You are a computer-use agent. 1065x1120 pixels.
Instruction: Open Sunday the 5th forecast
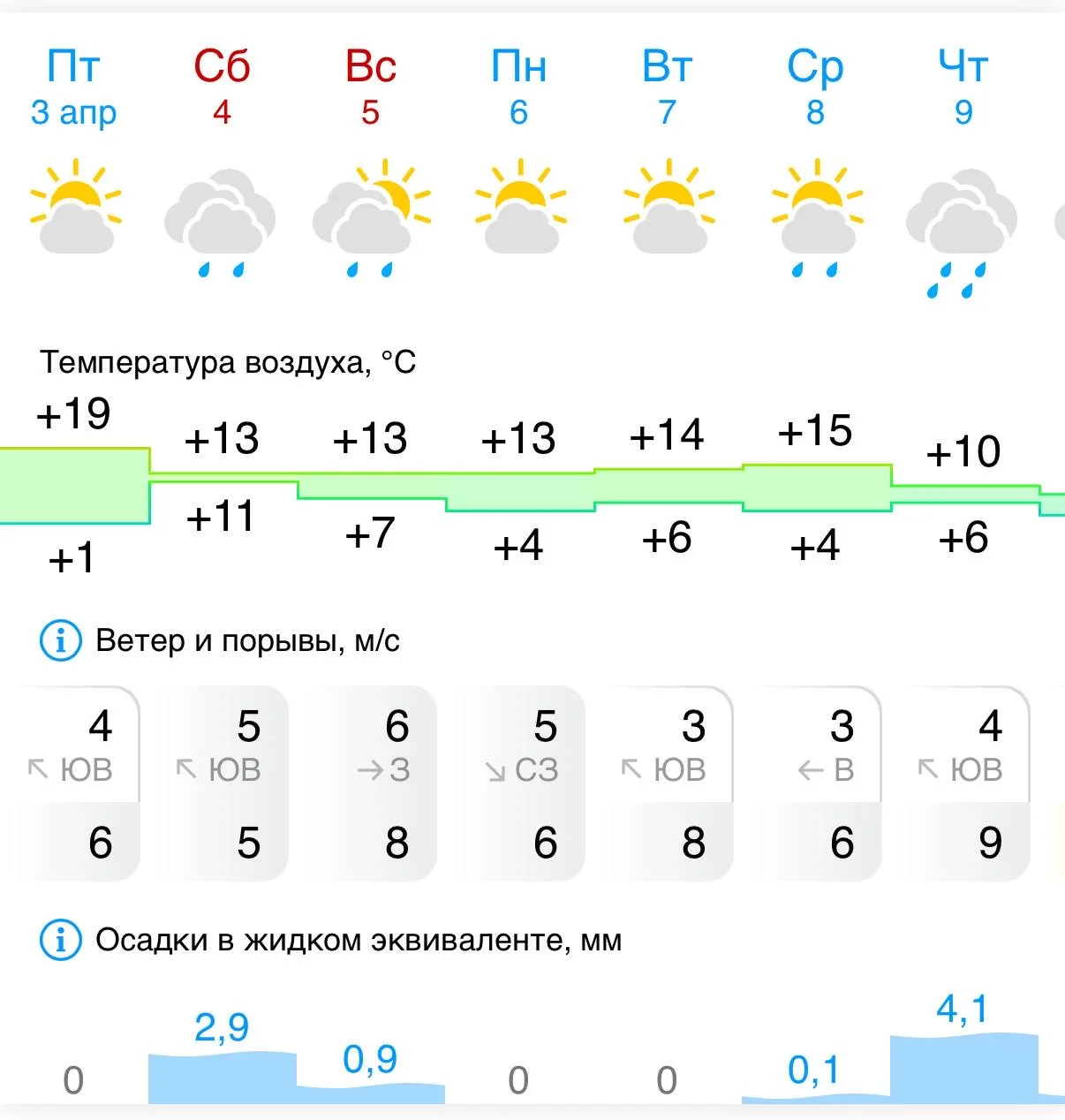tap(370, 88)
